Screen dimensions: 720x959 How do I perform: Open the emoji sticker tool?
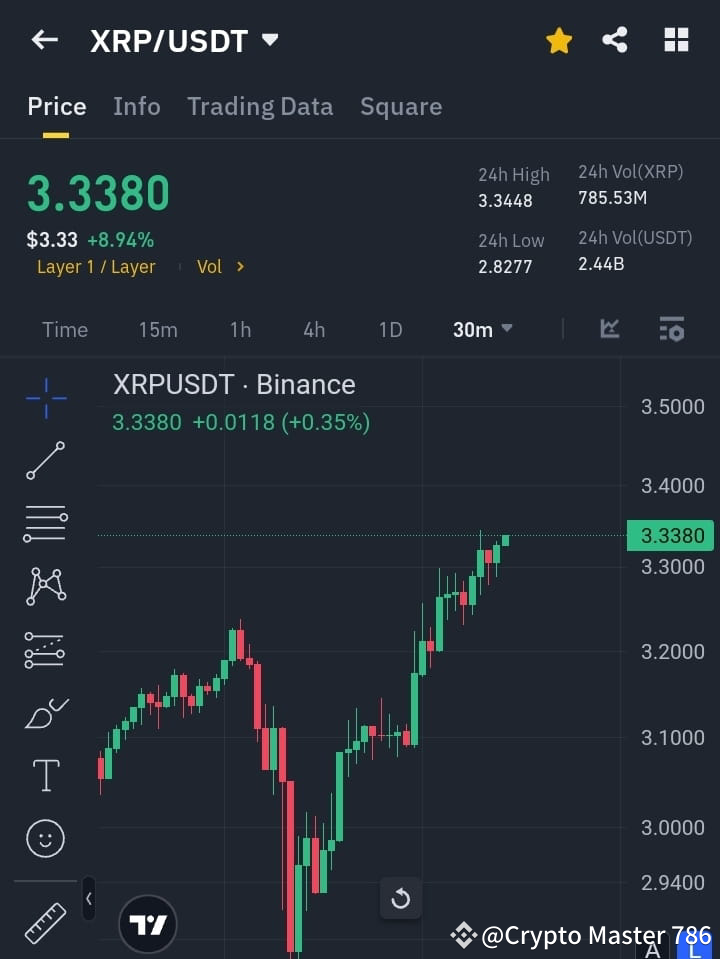click(45, 838)
